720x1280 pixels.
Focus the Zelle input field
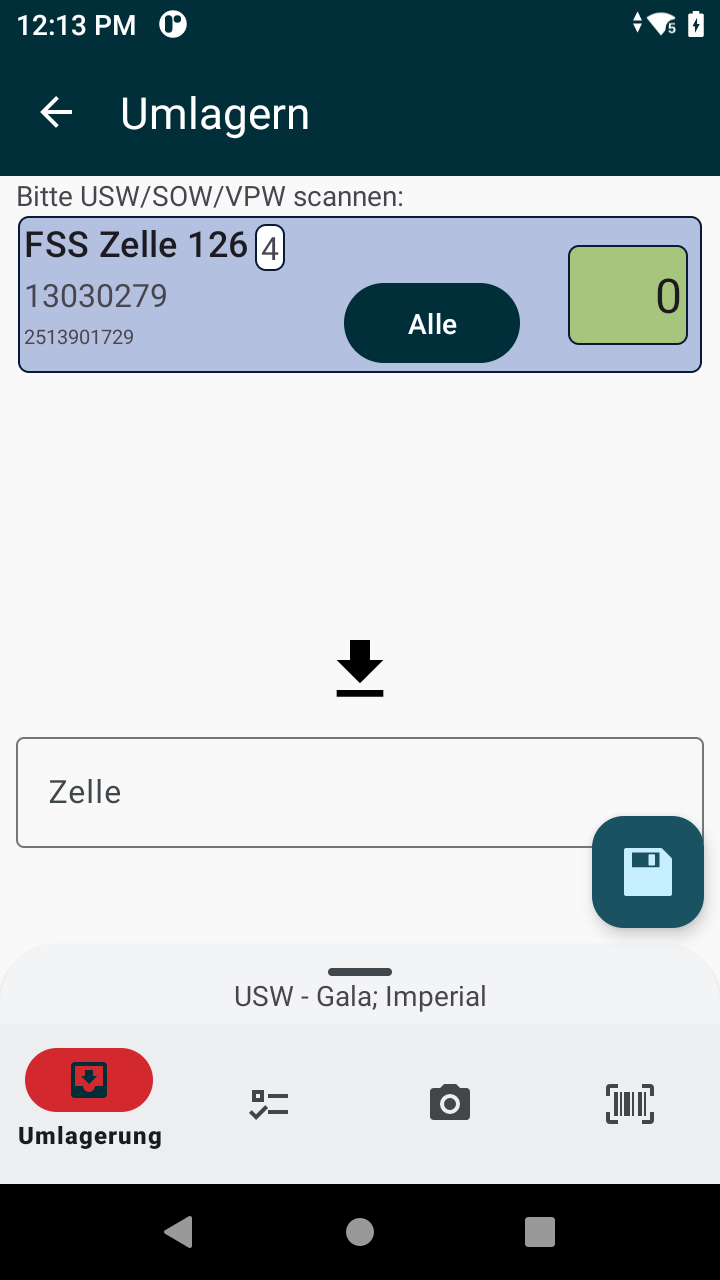(300, 792)
